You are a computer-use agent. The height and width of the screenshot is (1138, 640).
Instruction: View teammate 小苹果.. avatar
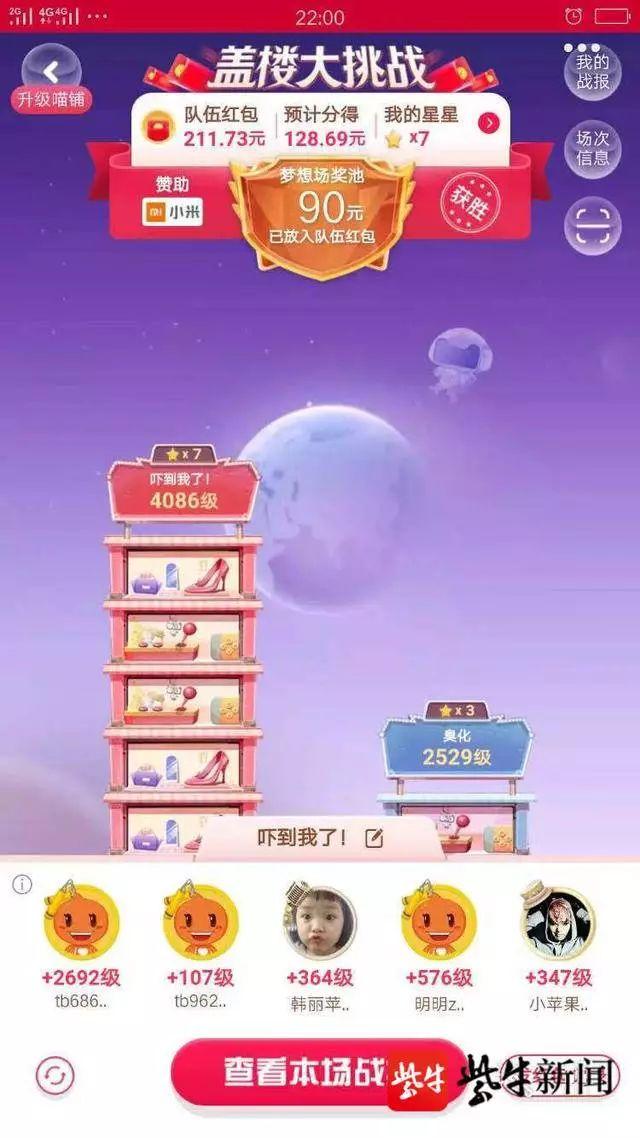(x=558, y=921)
